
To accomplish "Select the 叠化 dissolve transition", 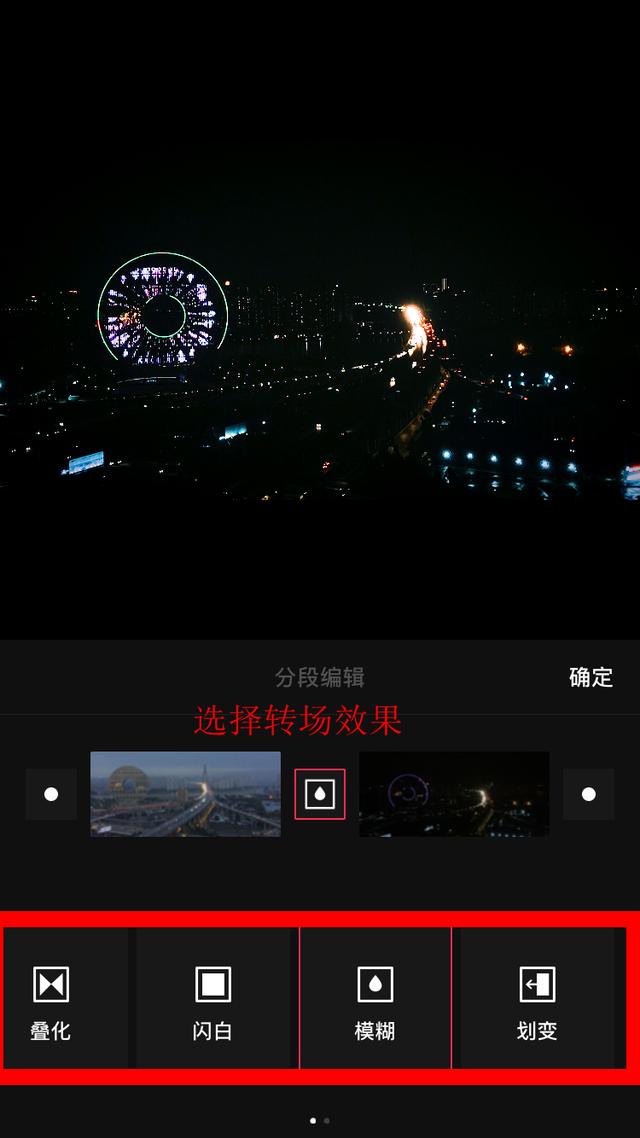I will pyautogui.click(x=51, y=1000).
